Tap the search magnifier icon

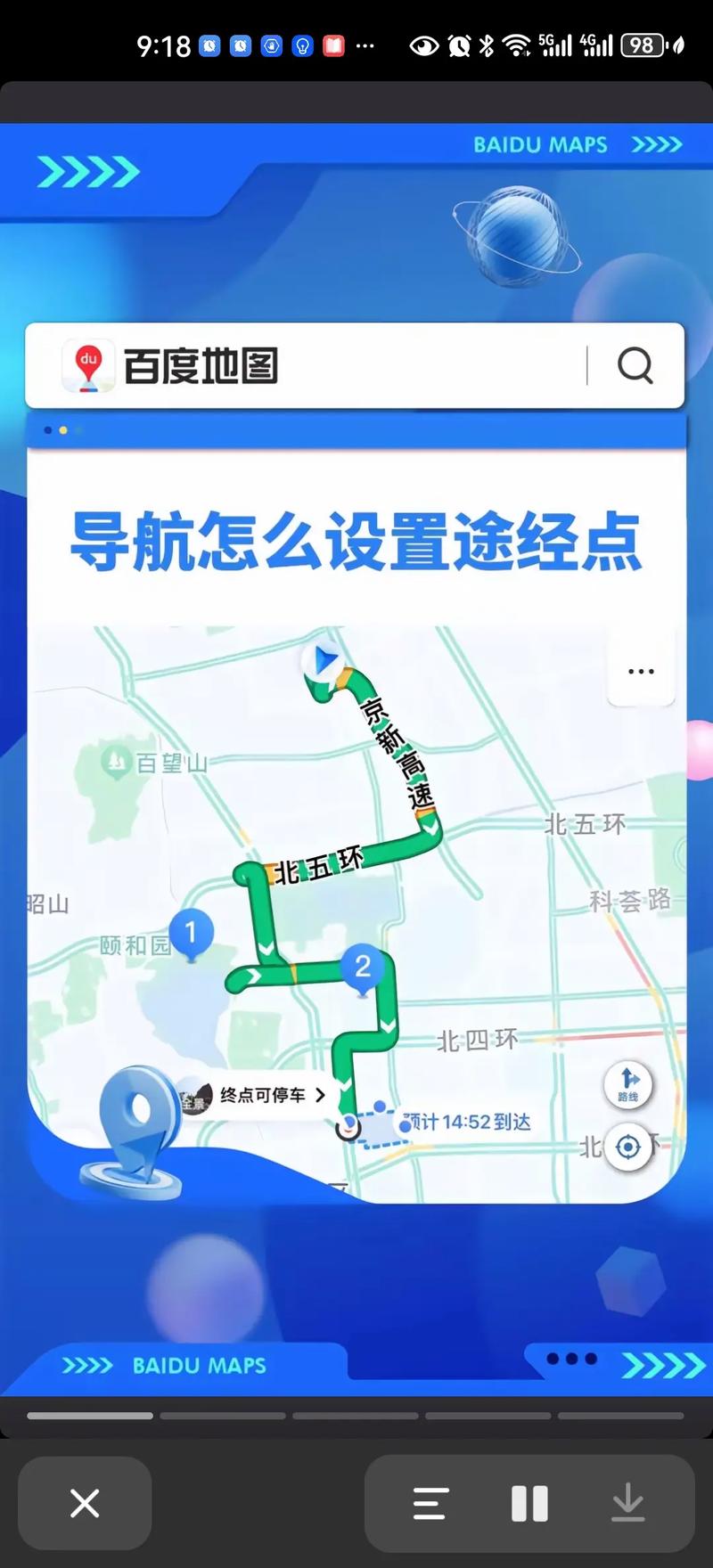click(x=635, y=365)
